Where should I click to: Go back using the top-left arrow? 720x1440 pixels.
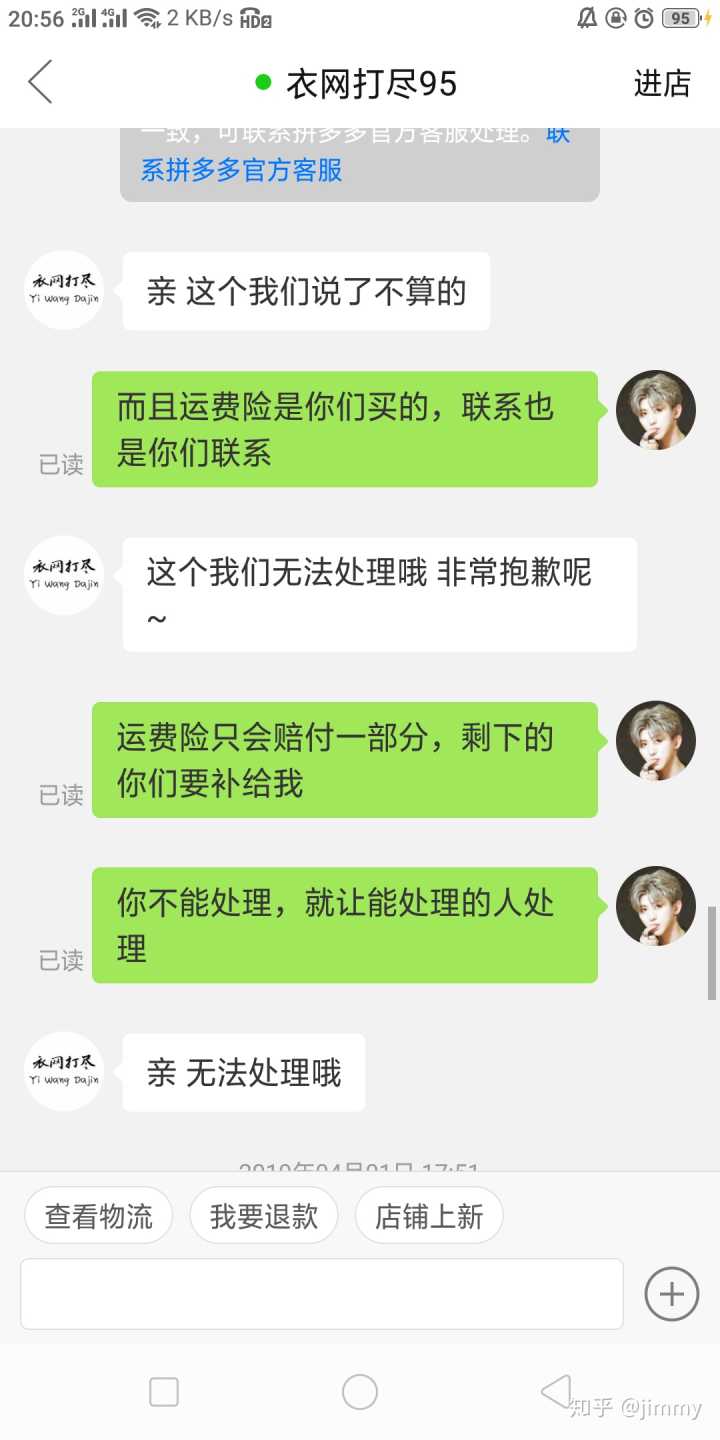(40, 82)
